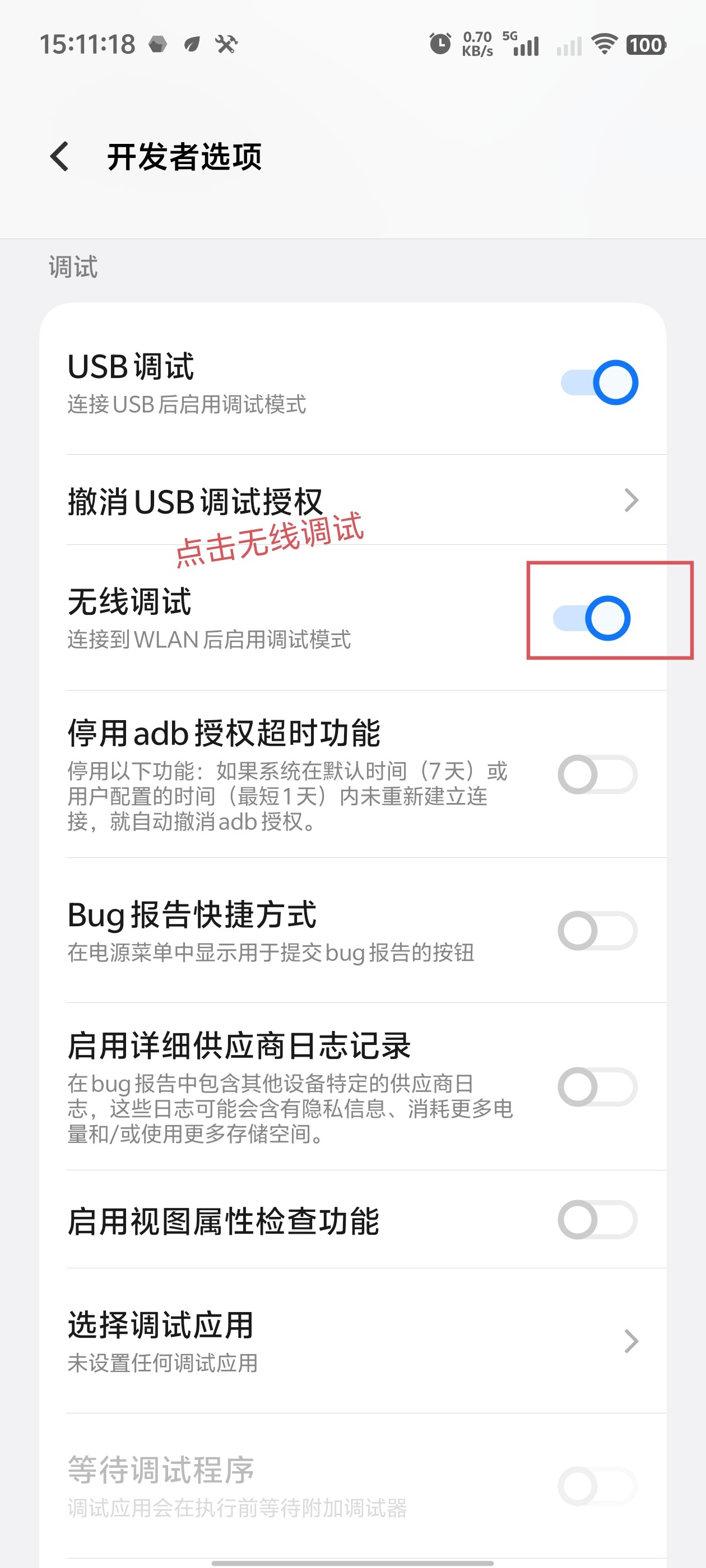Go back from 开发者选项
This screenshot has height=1568, width=706.
60,156
